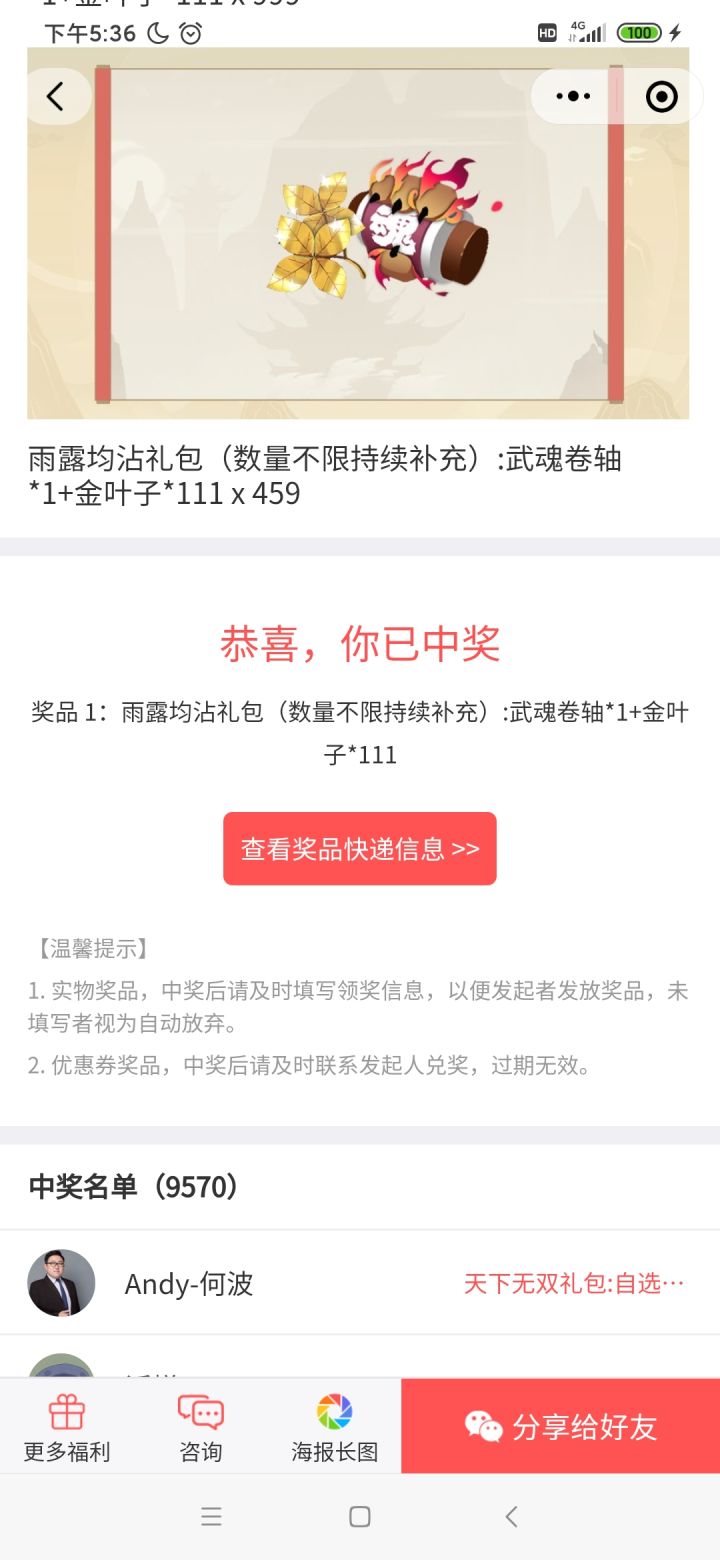This screenshot has width=720, height=1560.
Task: Tap the back arrow at top left
Action: tap(57, 96)
